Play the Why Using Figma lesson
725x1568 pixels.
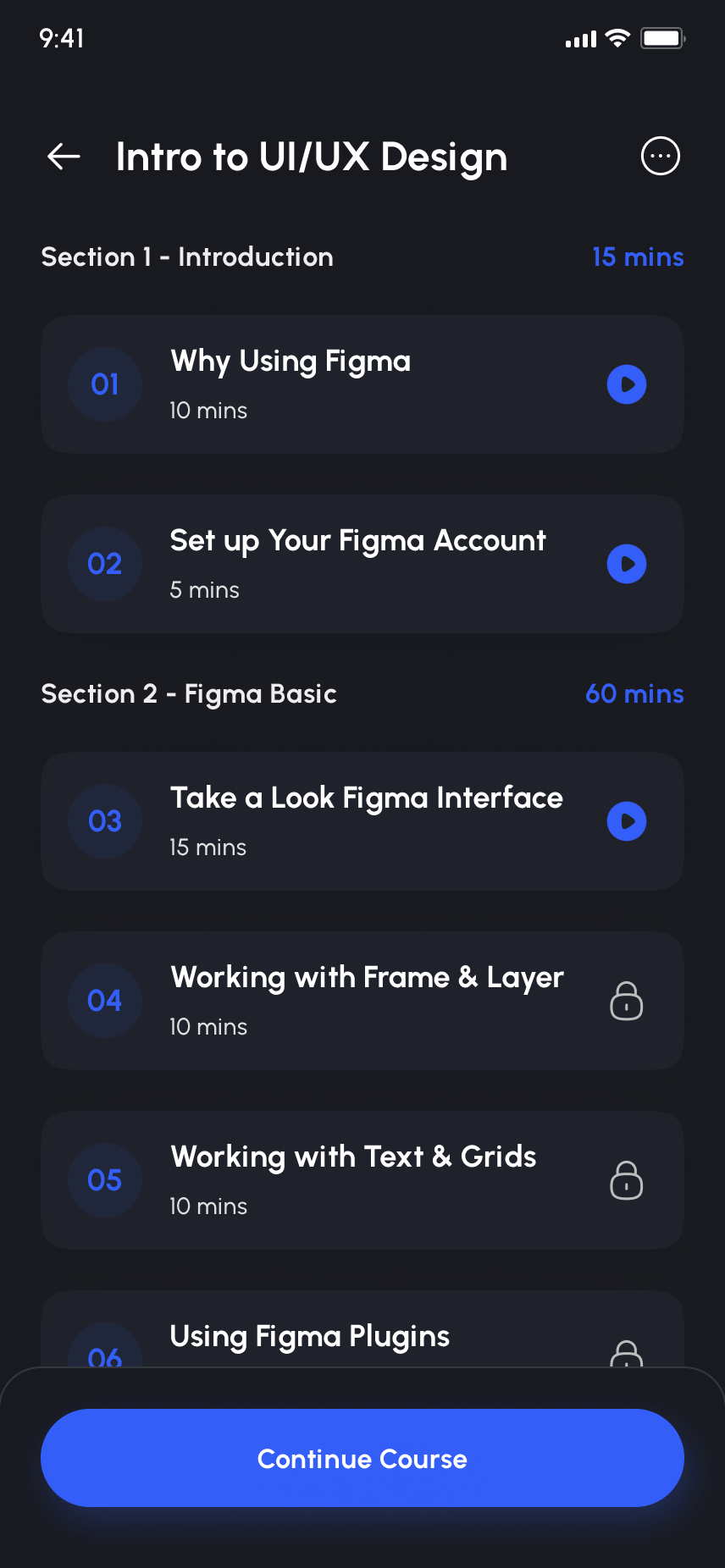627,384
